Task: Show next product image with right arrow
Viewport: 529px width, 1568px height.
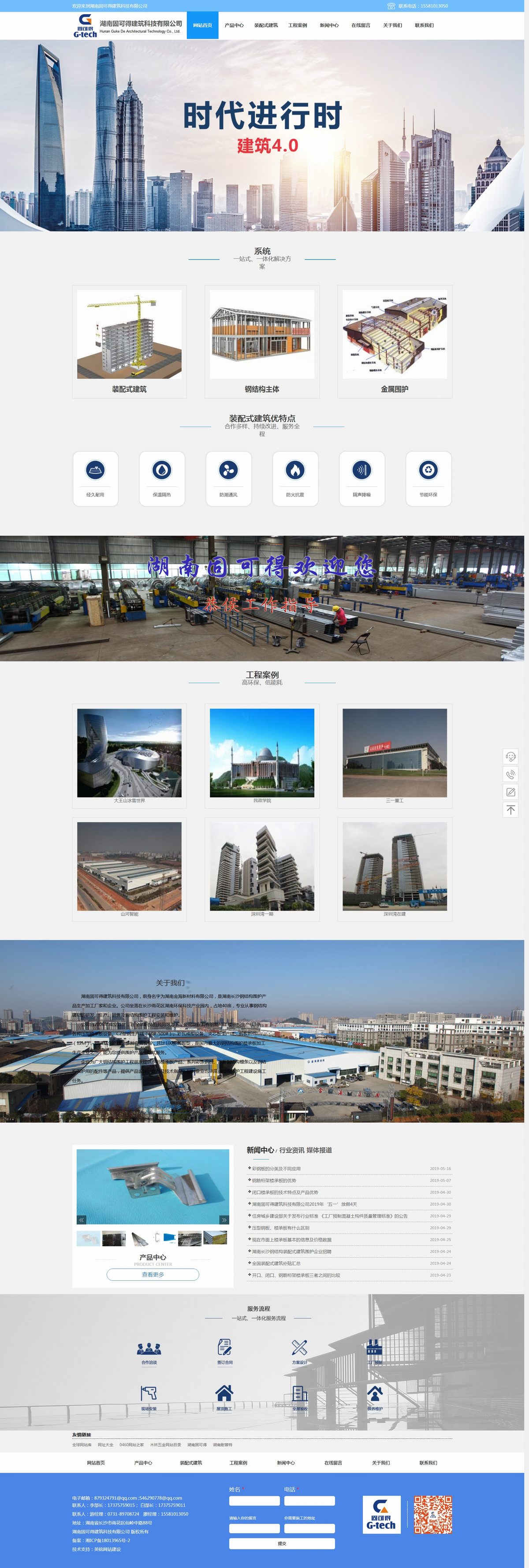Action: pyautogui.click(x=224, y=1219)
